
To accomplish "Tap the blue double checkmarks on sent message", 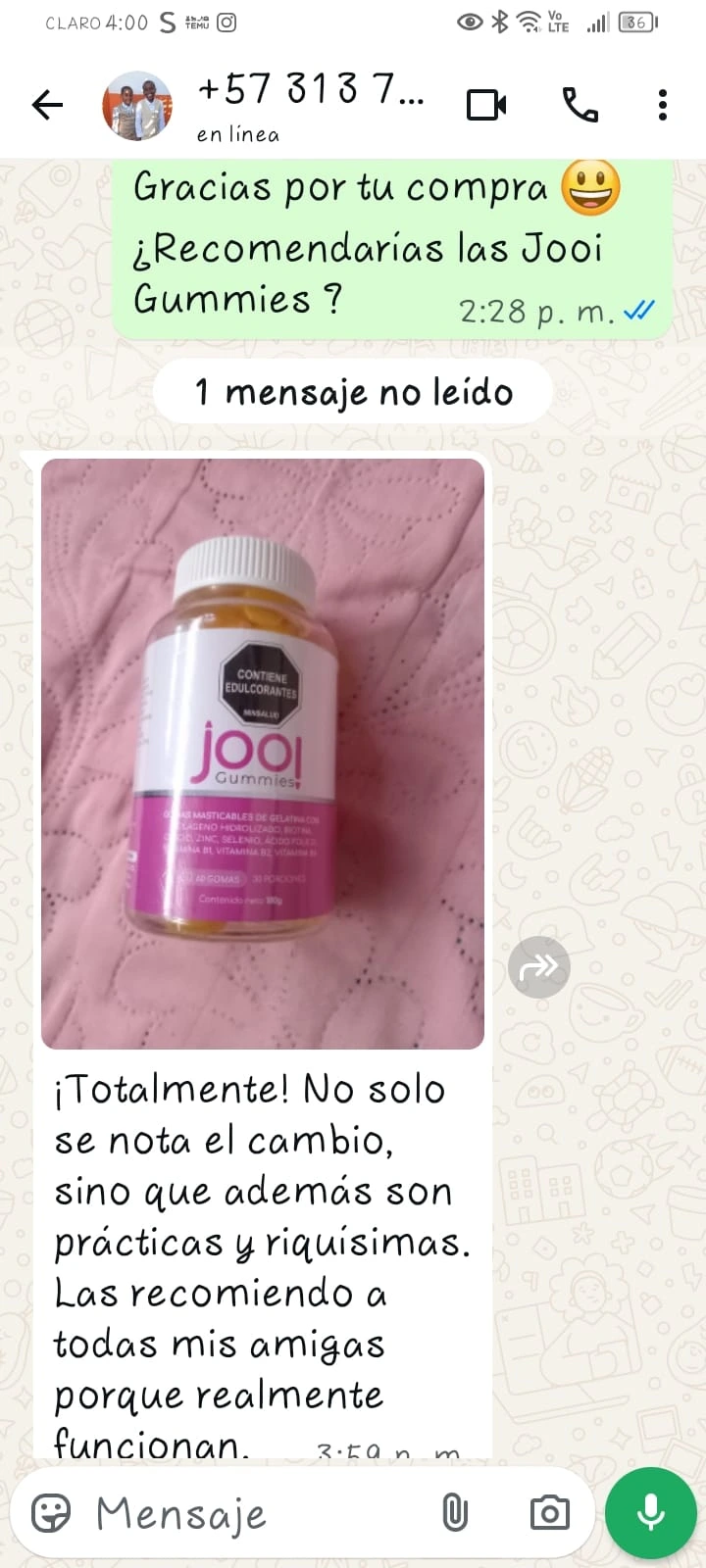I will [x=639, y=310].
